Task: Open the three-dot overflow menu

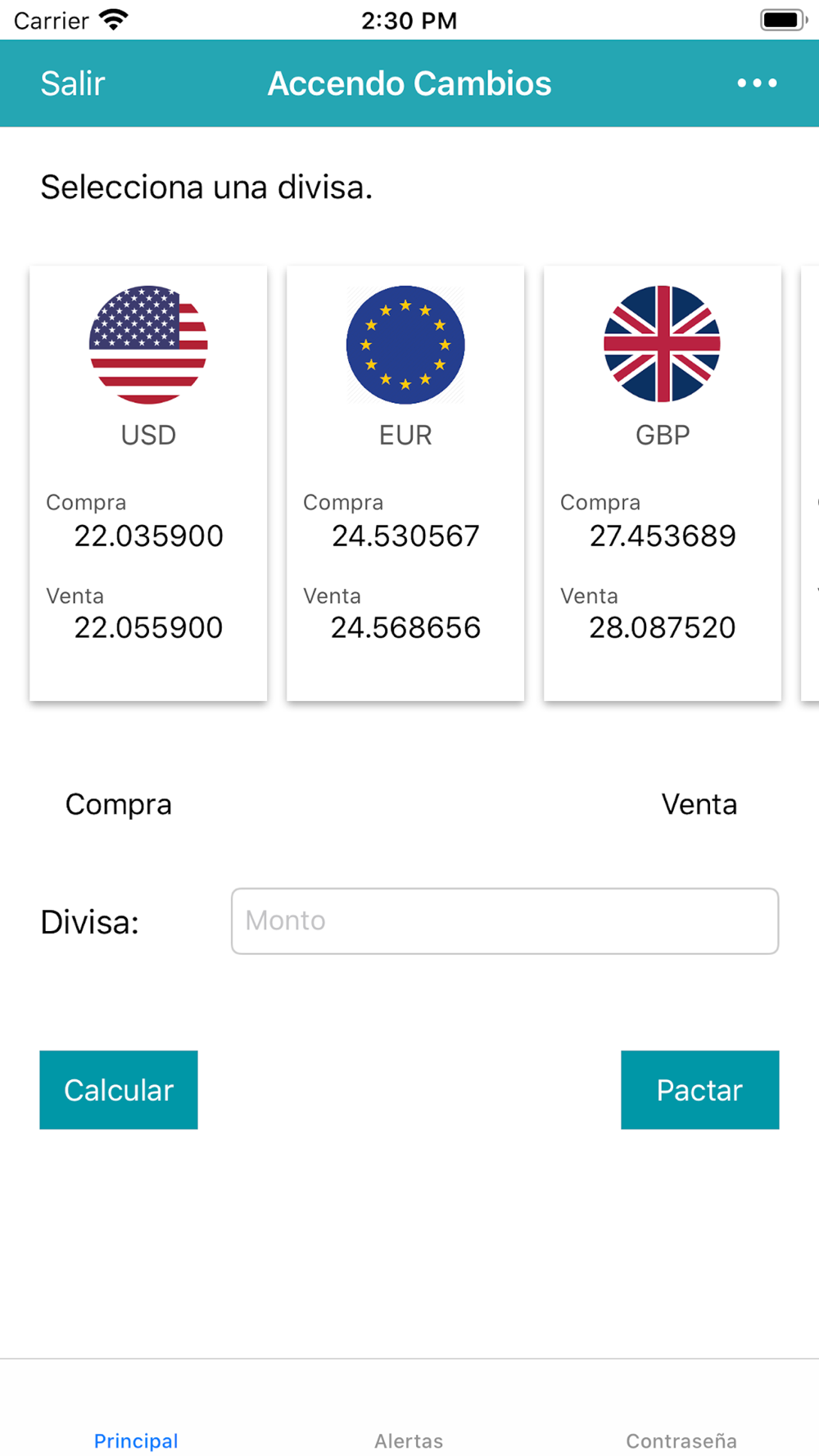Action: click(x=757, y=83)
